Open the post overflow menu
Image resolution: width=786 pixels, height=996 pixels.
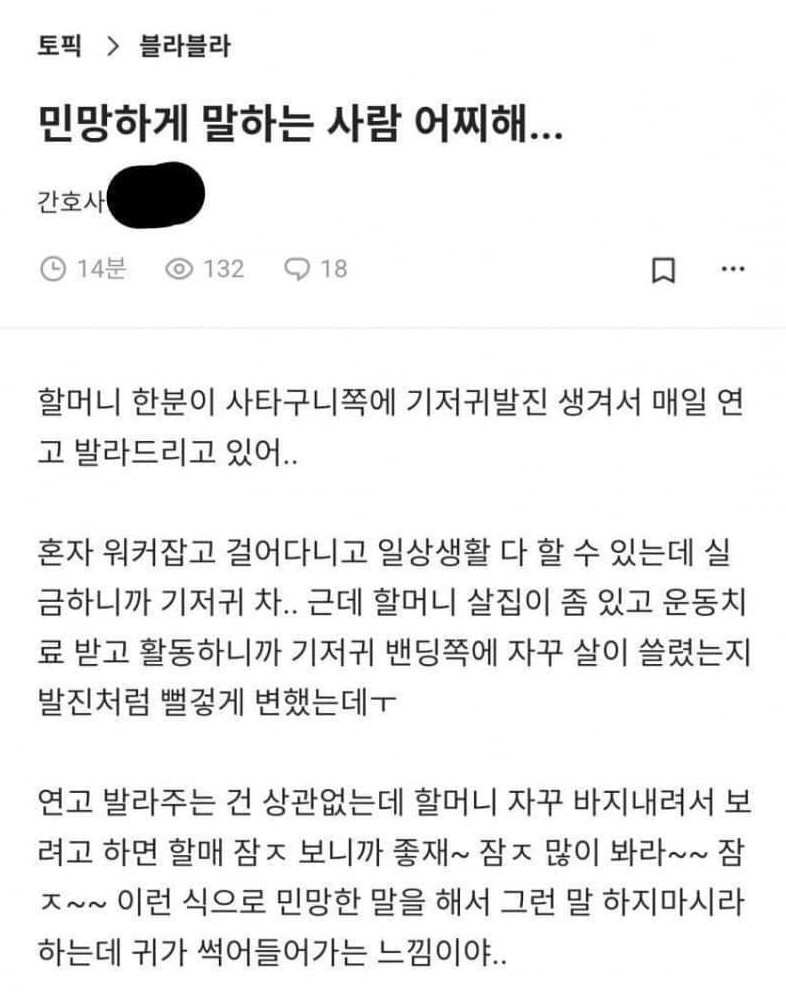click(x=733, y=269)
